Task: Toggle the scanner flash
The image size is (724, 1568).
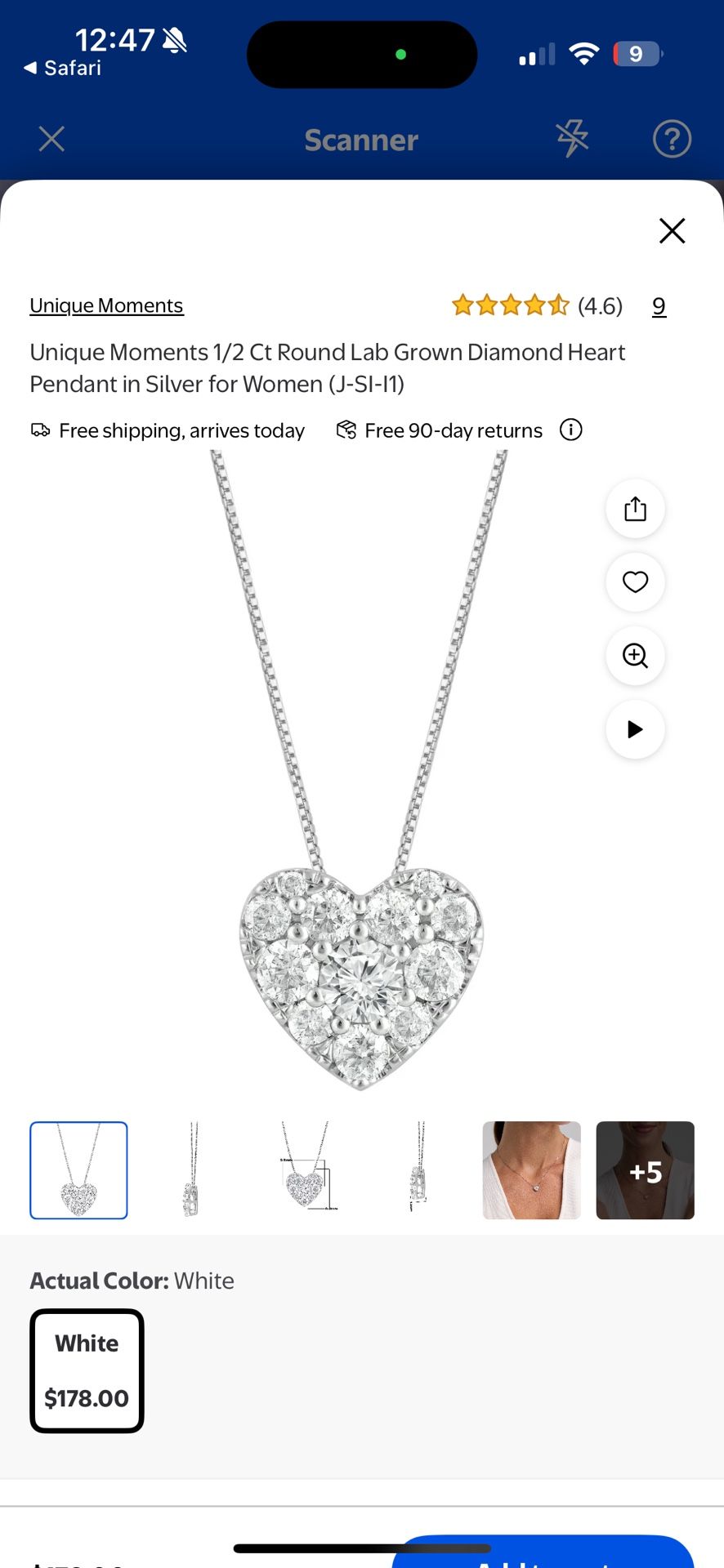Action: coord(572,139)
